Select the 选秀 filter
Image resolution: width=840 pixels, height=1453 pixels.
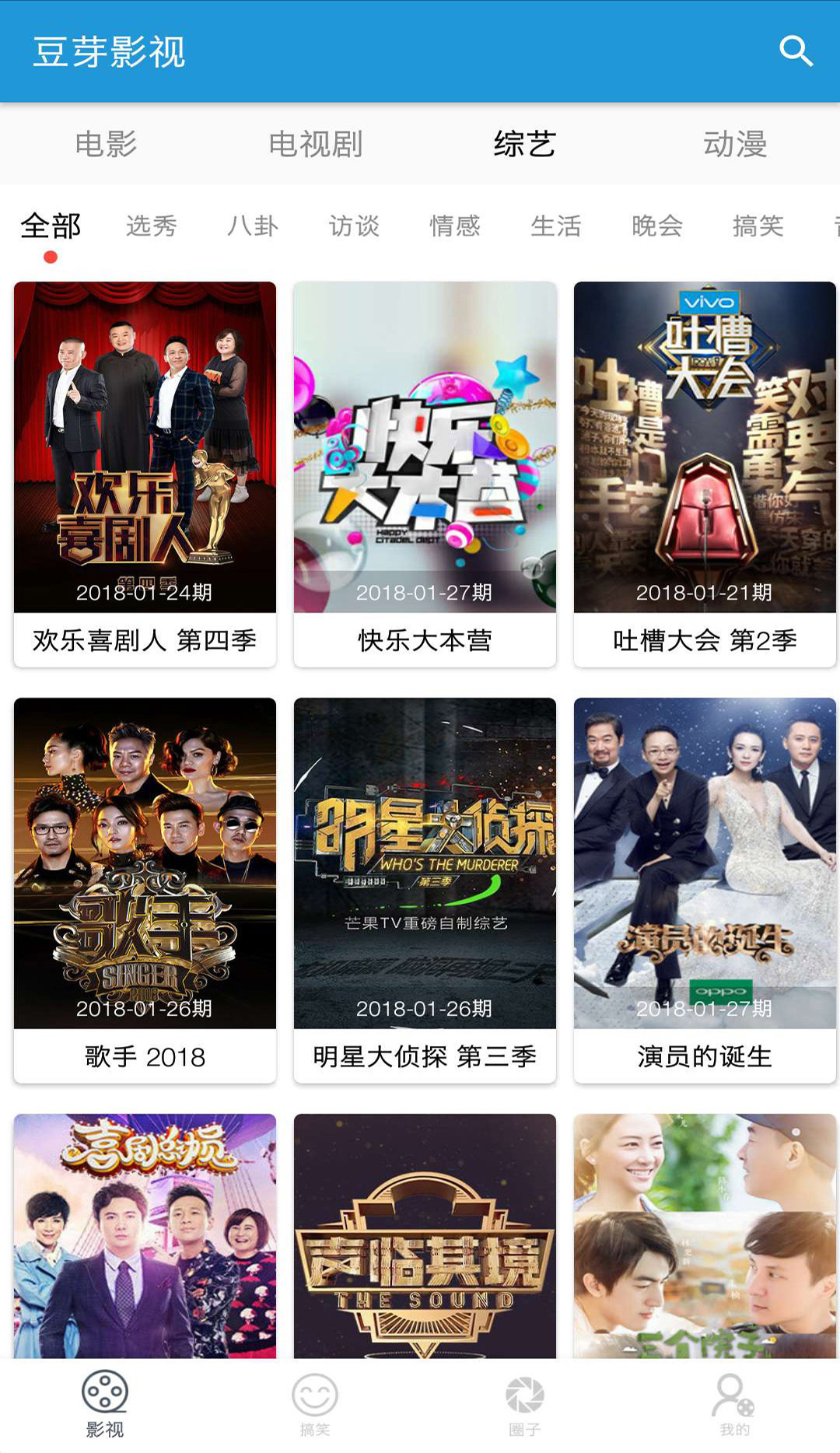click(152, 226)
